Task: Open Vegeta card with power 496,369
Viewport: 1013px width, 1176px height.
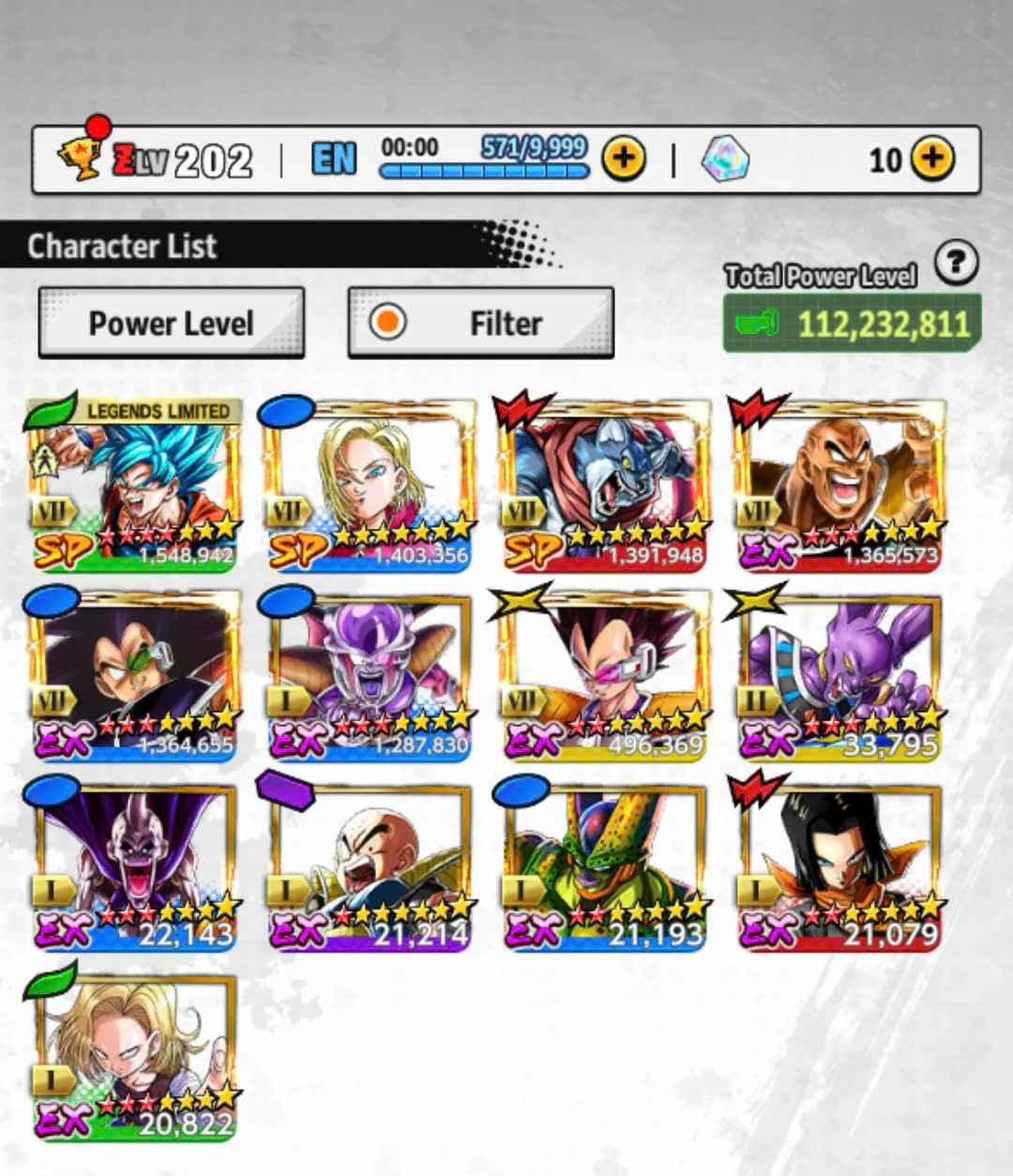Action: [604, 675]
